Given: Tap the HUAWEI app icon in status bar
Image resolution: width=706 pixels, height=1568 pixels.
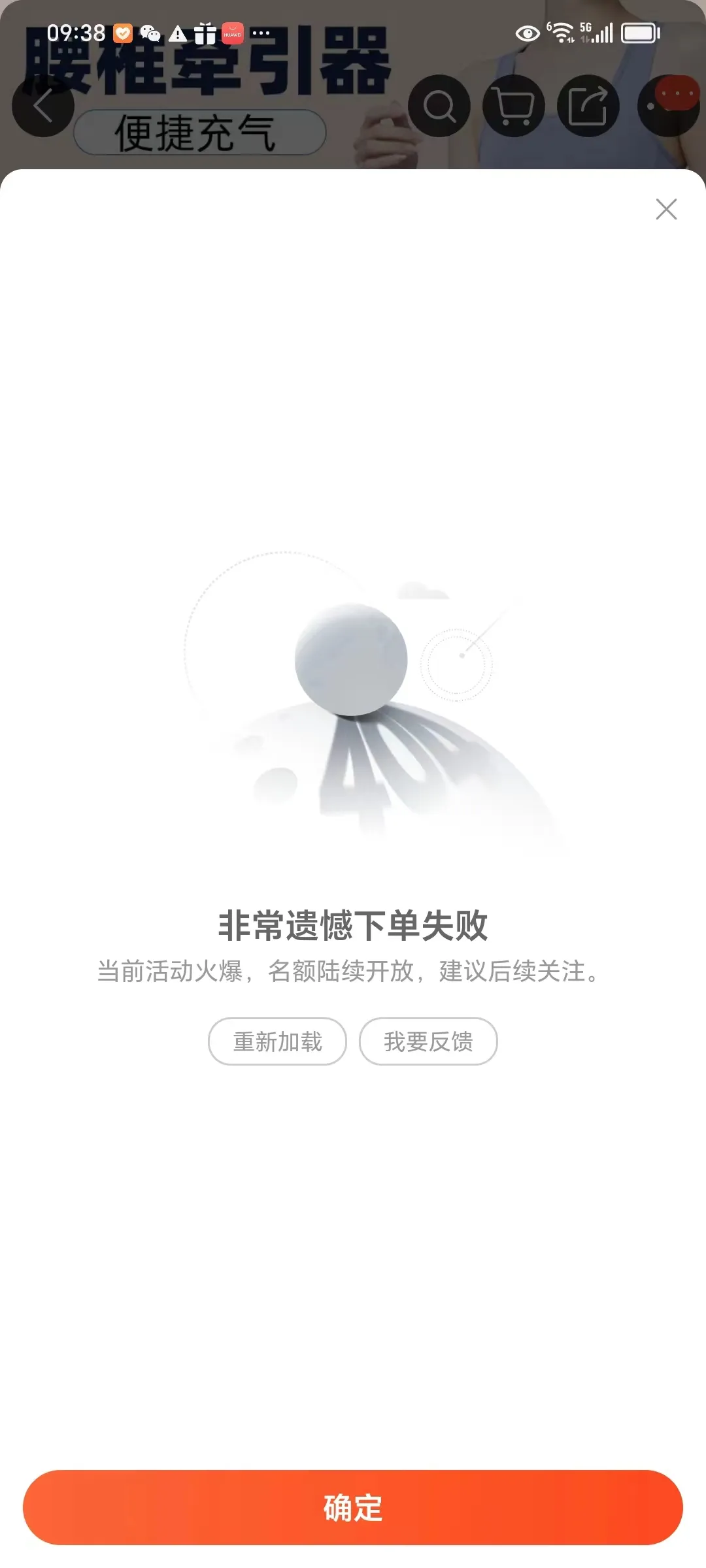Looking at the screenshot, I should click(232, 31).
